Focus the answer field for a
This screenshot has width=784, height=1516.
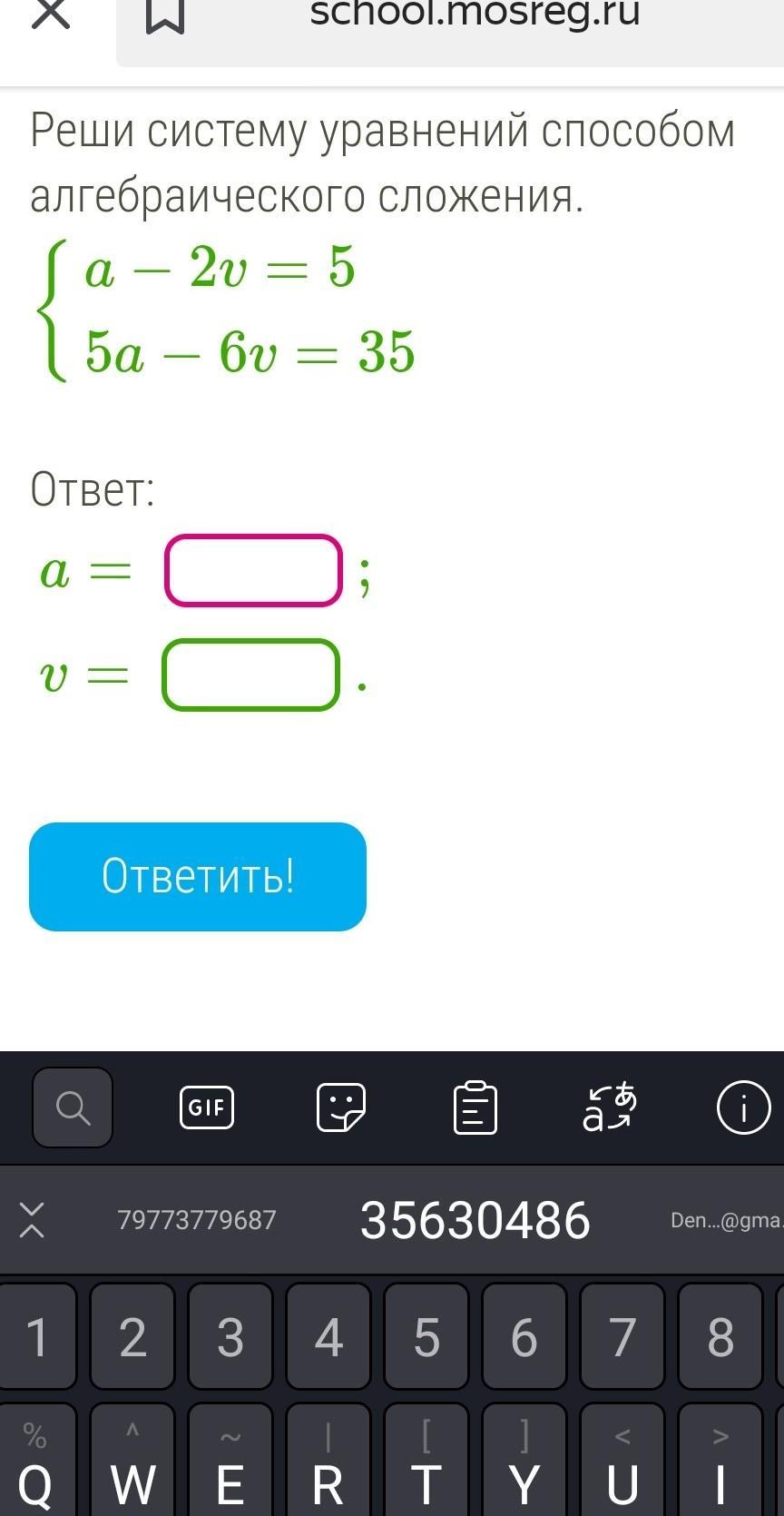(x=253, y=570)
